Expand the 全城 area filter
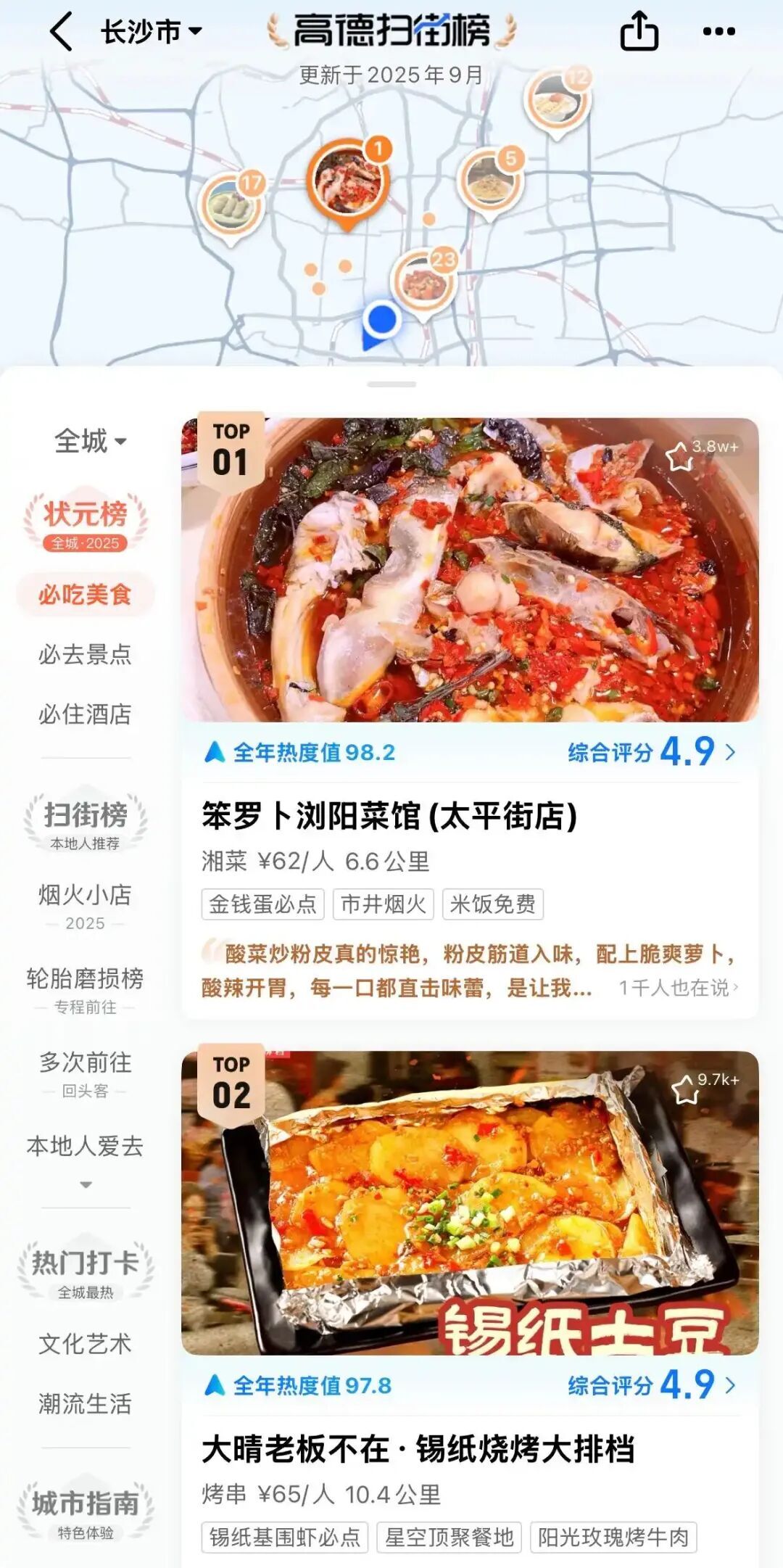Image resolution: width=783 pixels, height=1568 pixels. (x=90, y=441)
